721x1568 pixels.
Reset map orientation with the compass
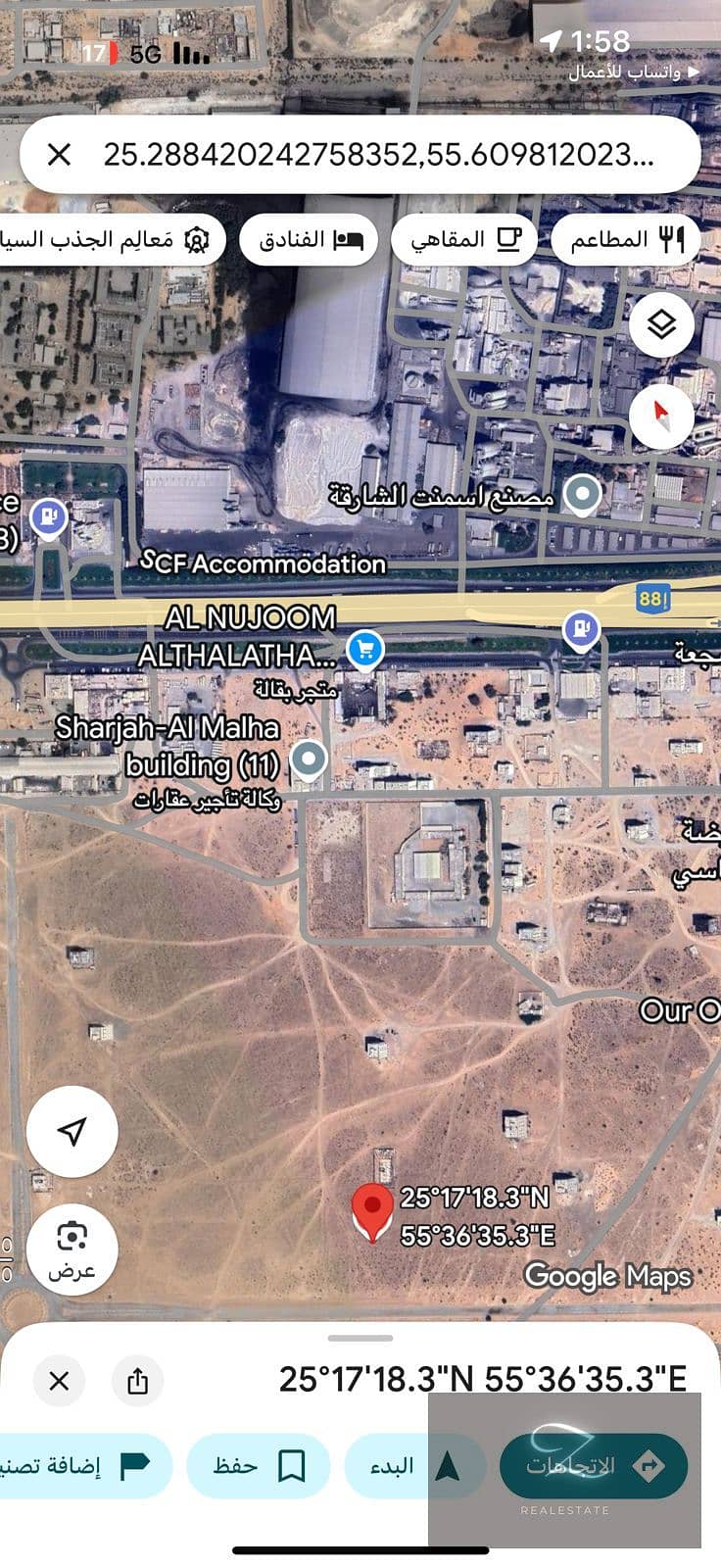click(x=661, y=416)
